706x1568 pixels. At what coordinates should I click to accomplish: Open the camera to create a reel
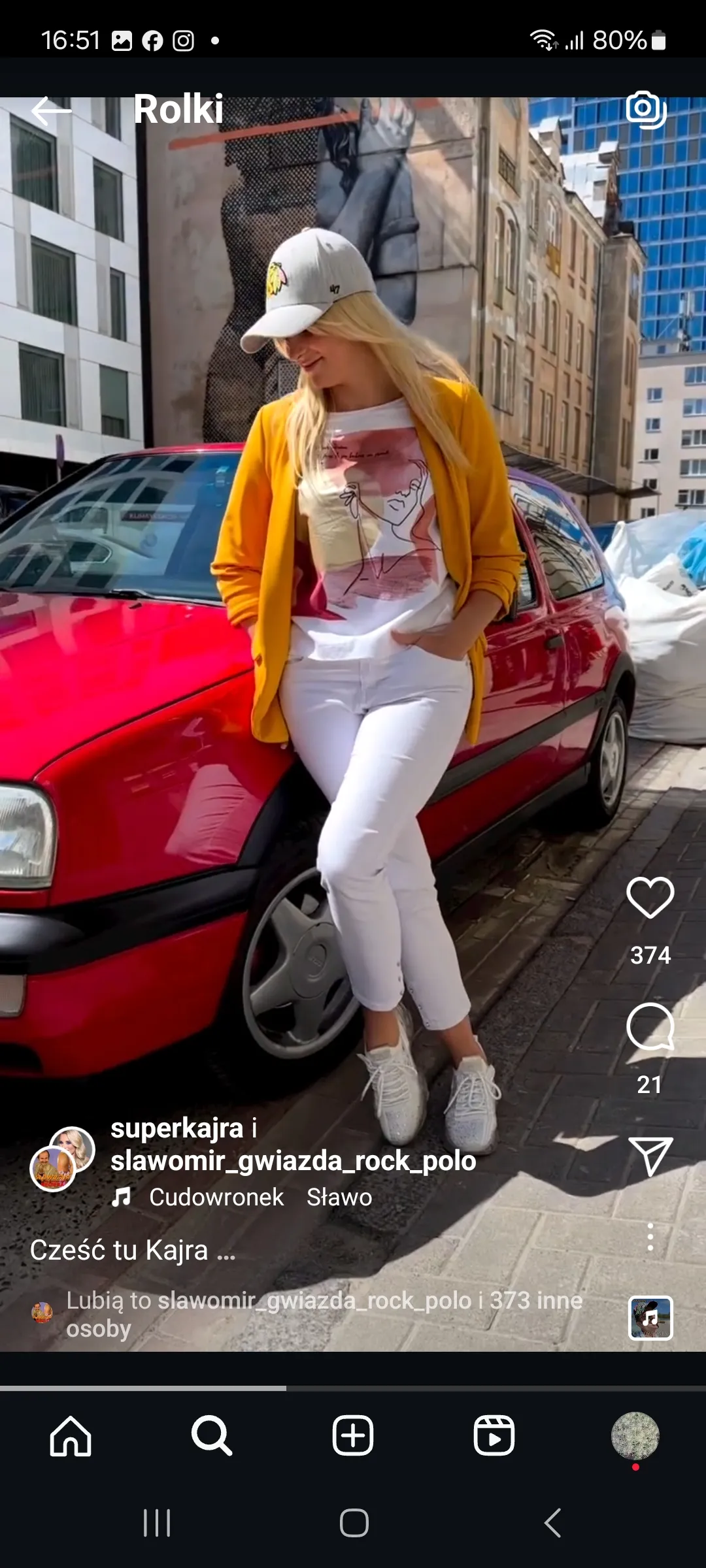coord(646,109)
